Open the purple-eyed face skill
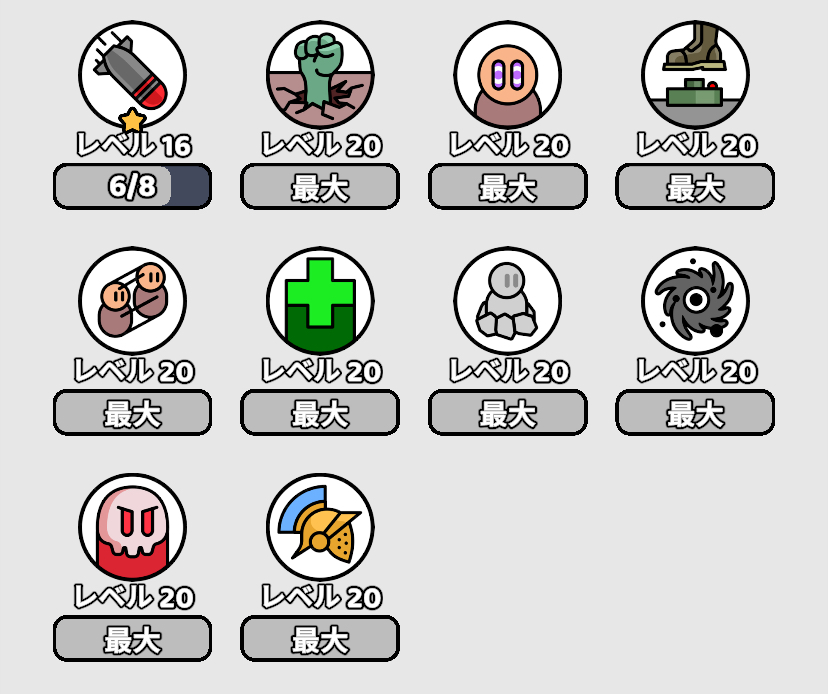The width and height of the screenshot is (828, 694). click(508, 75)
